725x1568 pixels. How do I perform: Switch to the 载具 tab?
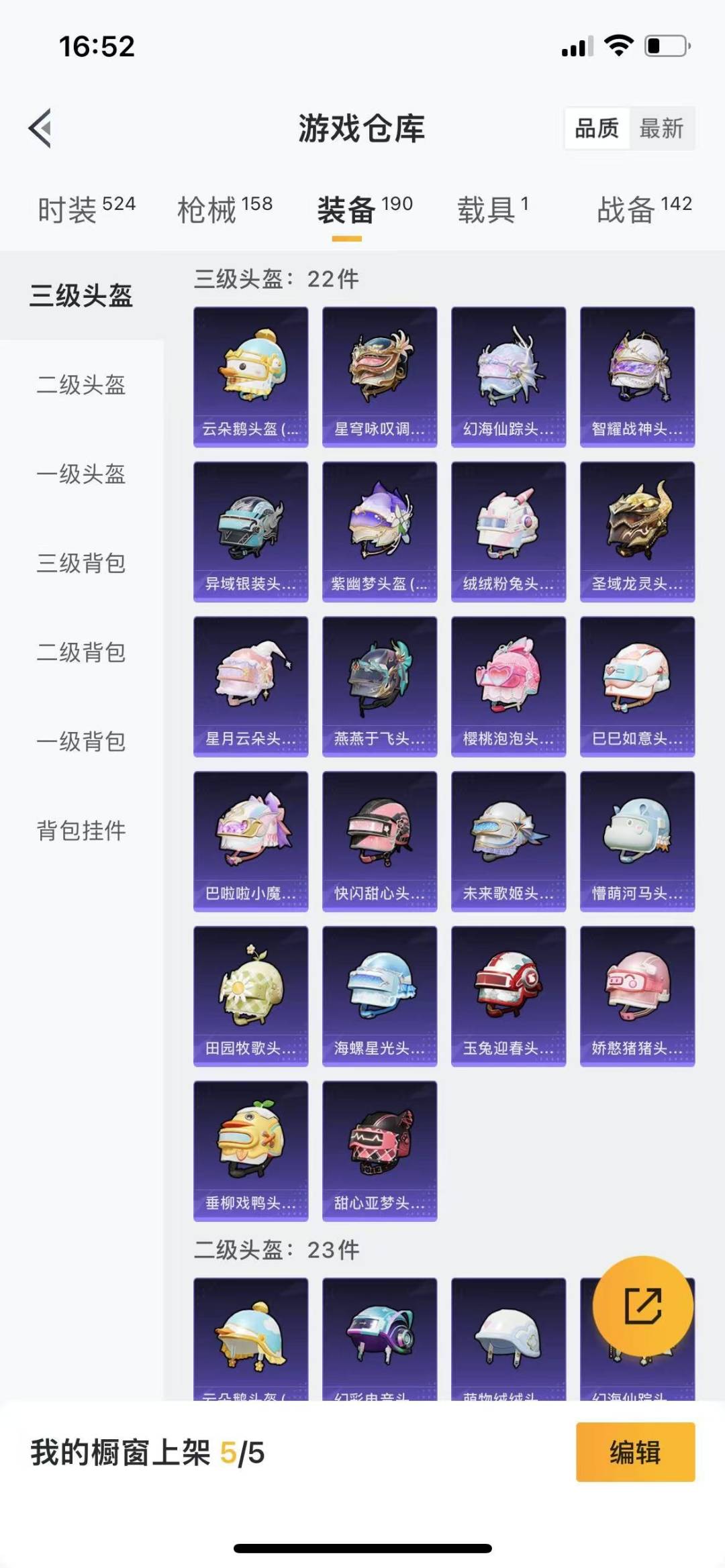[493, 209]
